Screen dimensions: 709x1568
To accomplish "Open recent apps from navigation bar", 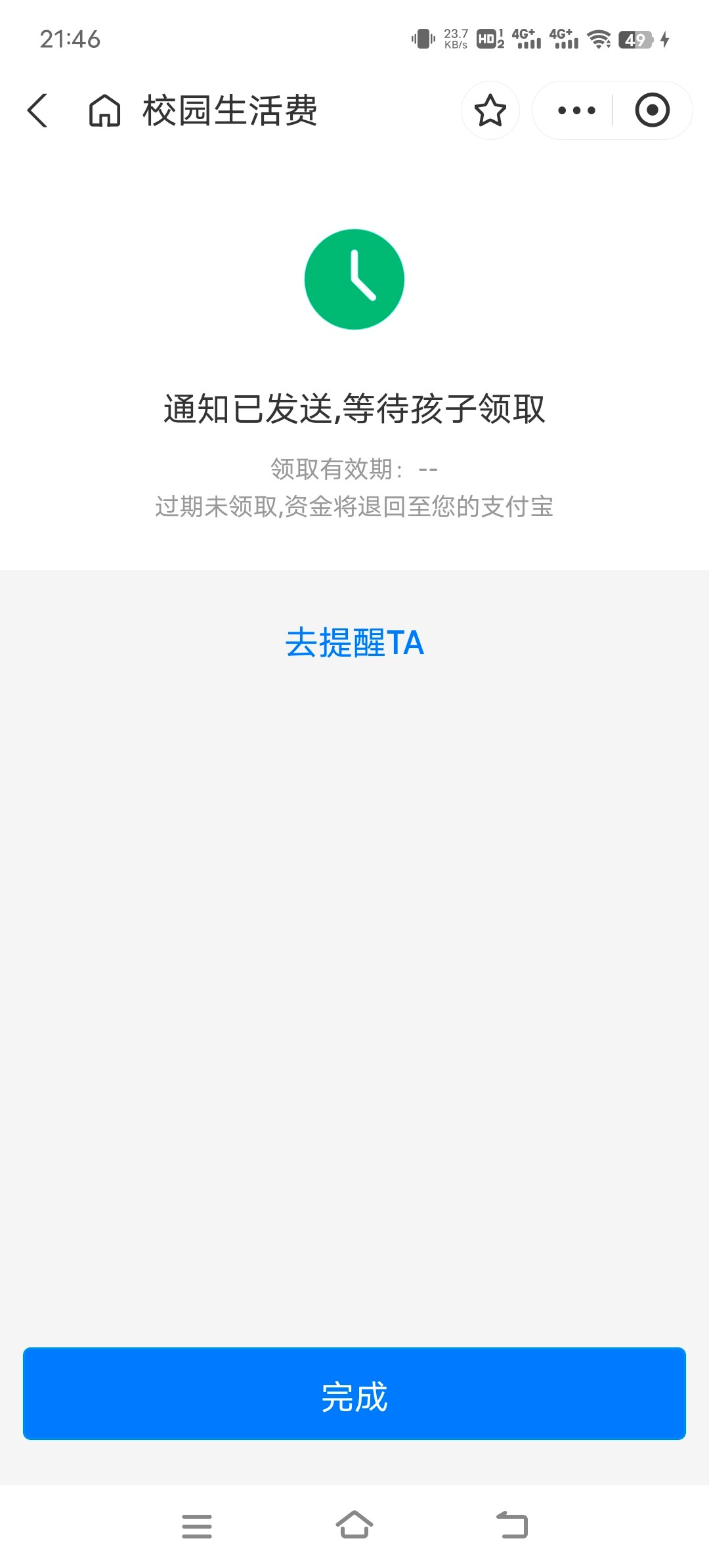I will 197,1526.
